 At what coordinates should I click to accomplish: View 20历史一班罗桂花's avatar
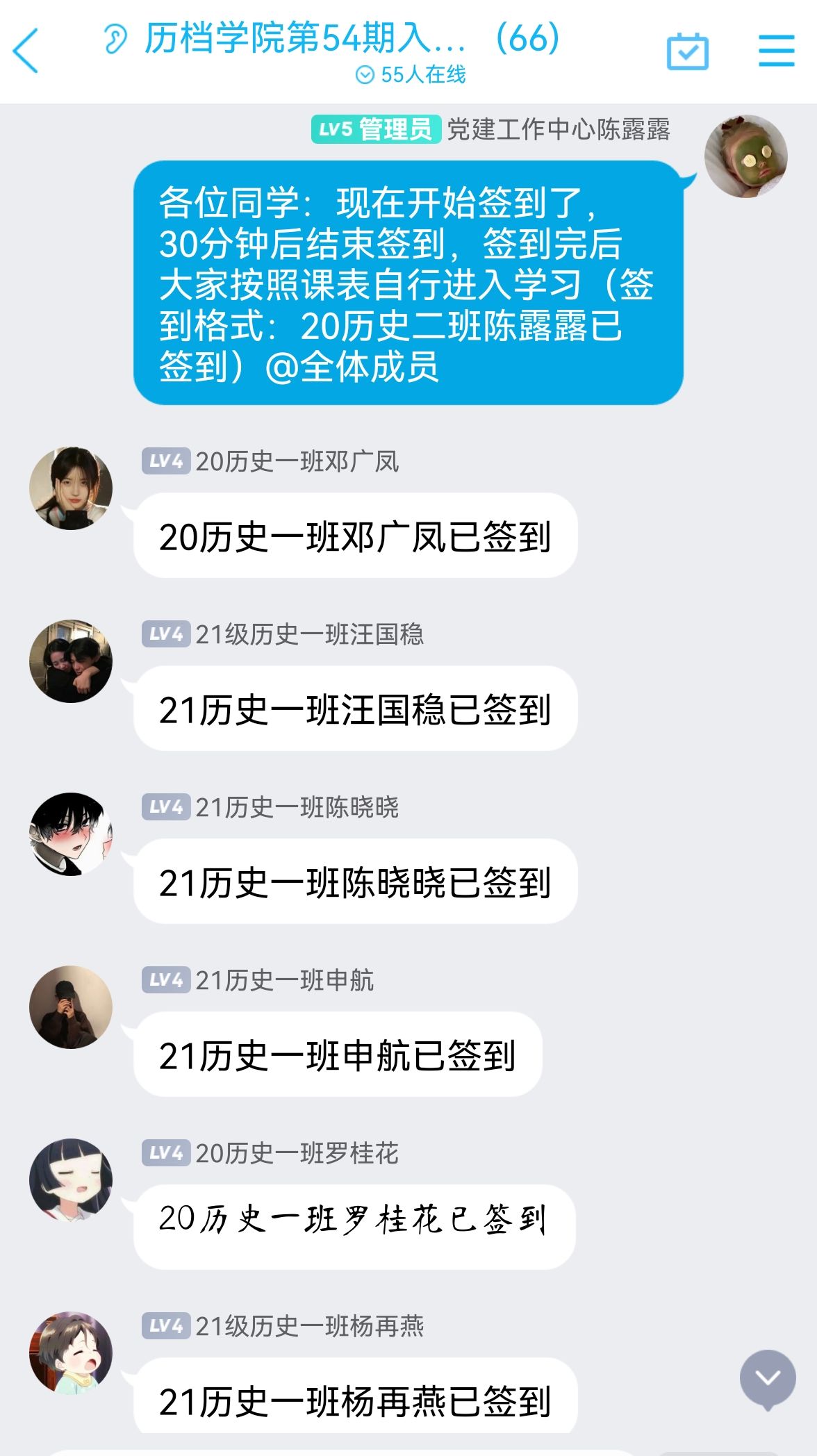71,1180
